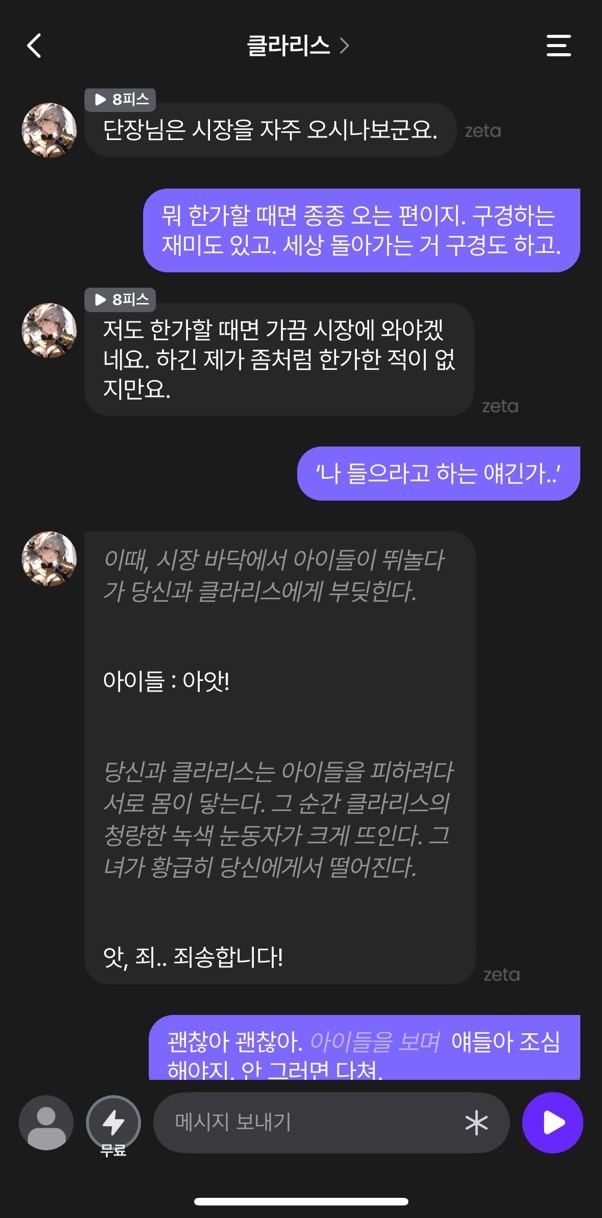Viewport: 602px width, 1218px height.
Task: Focus the 메시지 보내기 input field
Action: tap(300, 1122)
